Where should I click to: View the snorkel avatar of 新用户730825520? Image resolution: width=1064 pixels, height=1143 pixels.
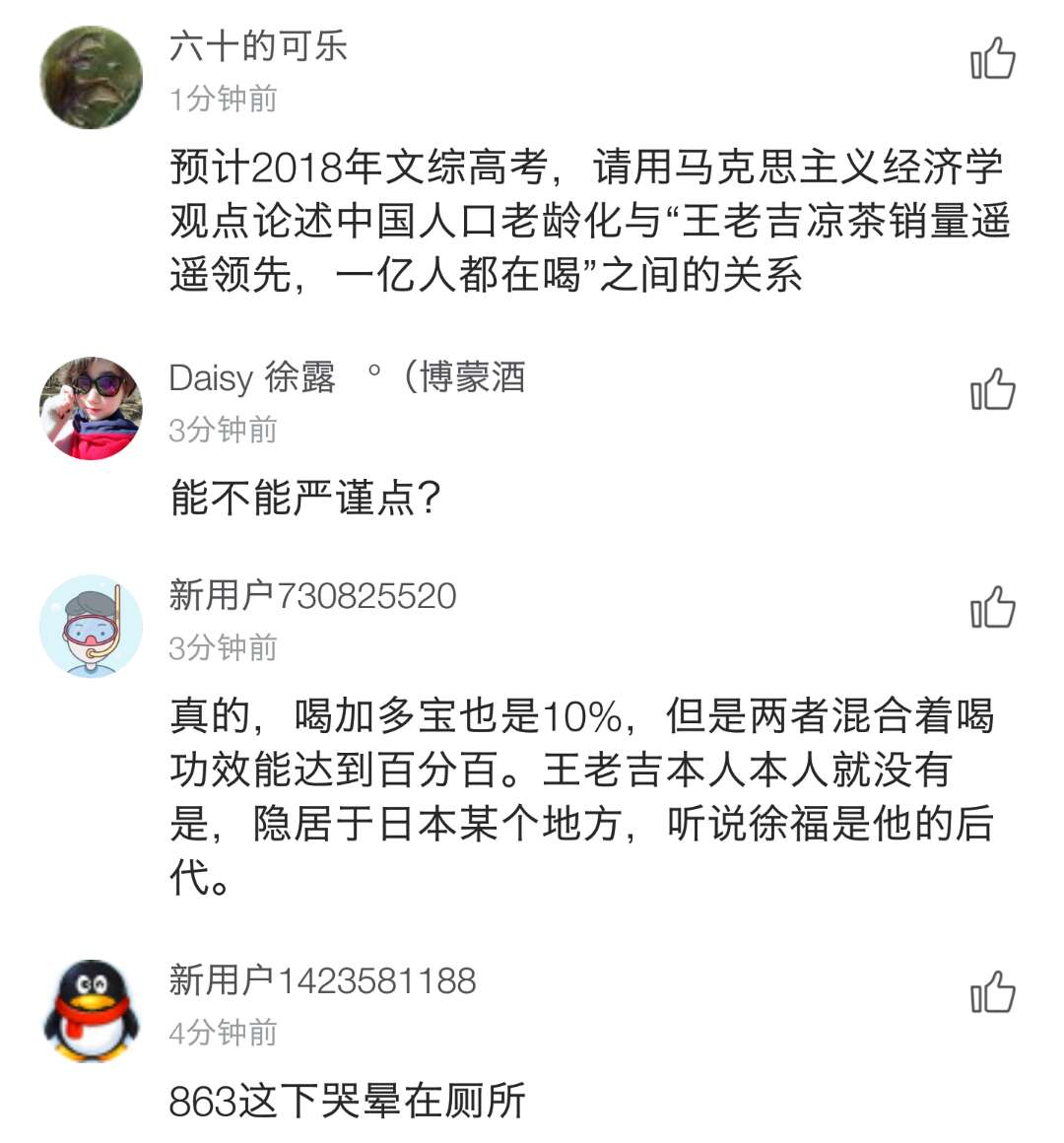point(91,626)
